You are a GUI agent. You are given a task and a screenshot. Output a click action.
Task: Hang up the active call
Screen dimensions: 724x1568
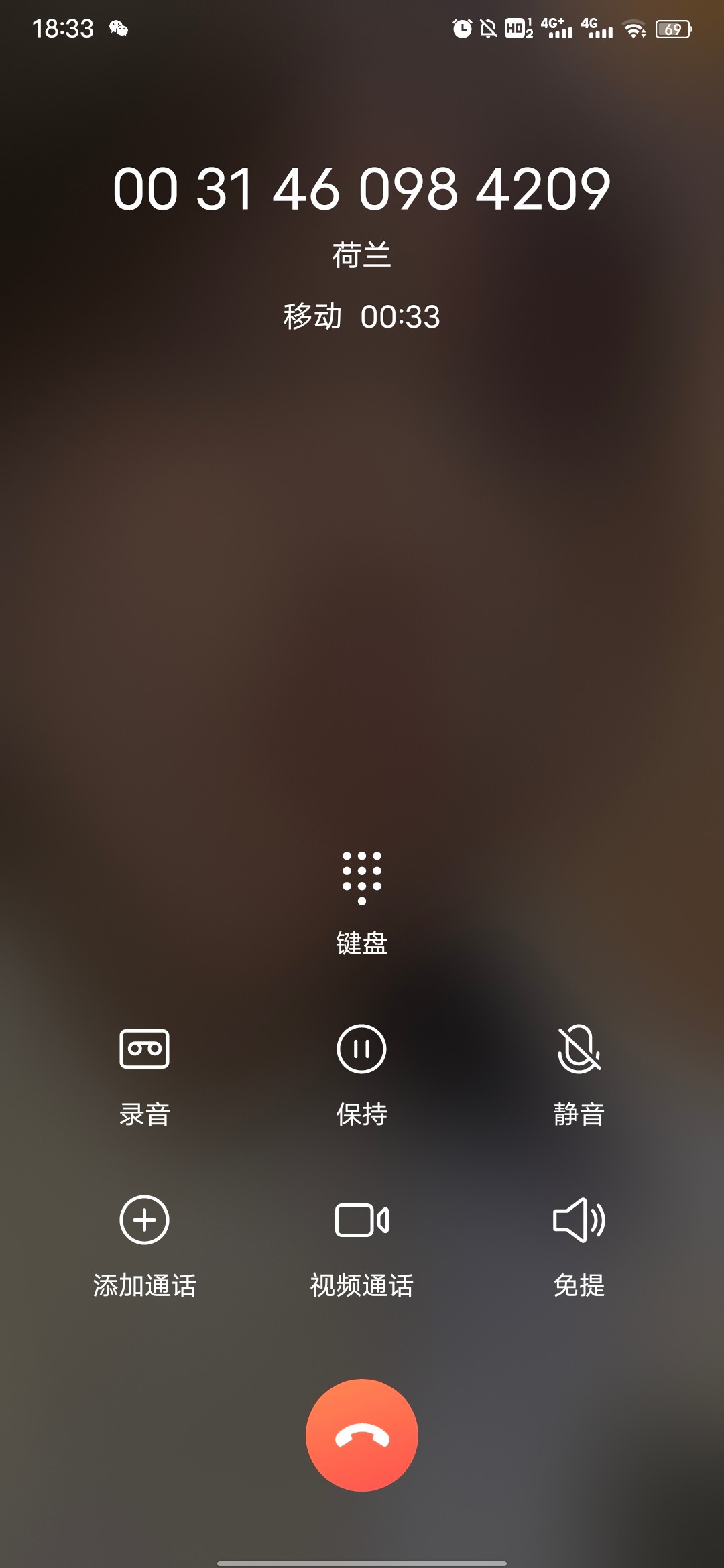(x=362, y=1434)
